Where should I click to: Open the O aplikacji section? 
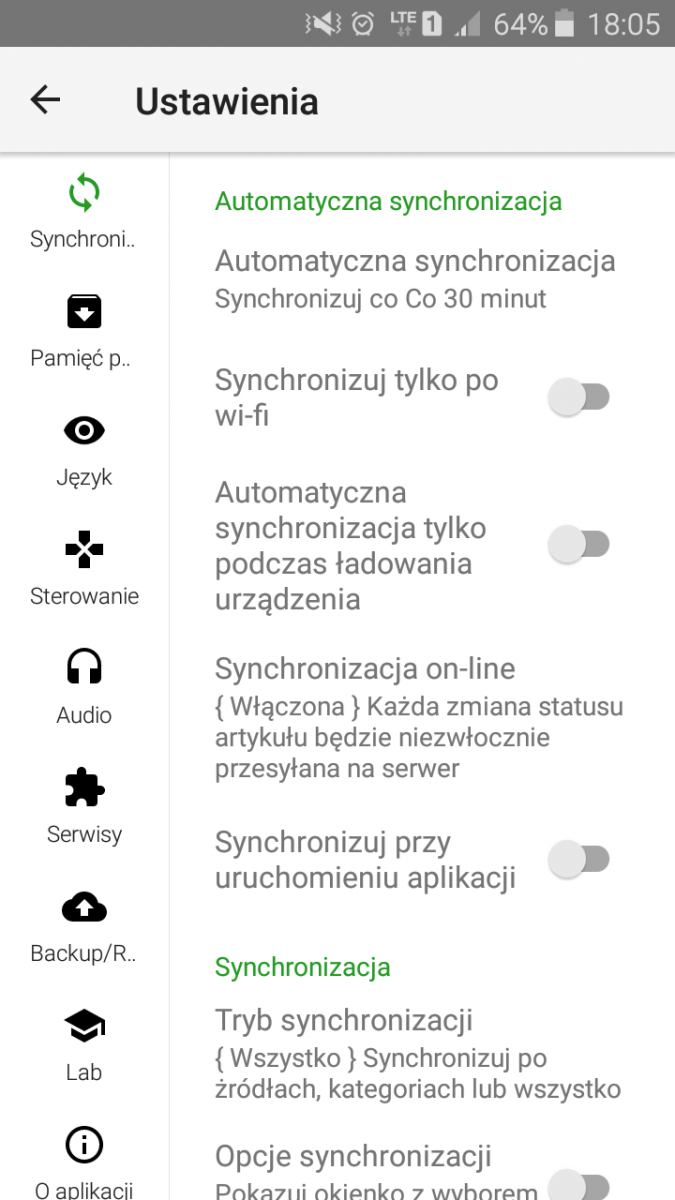click(84, 1160)
